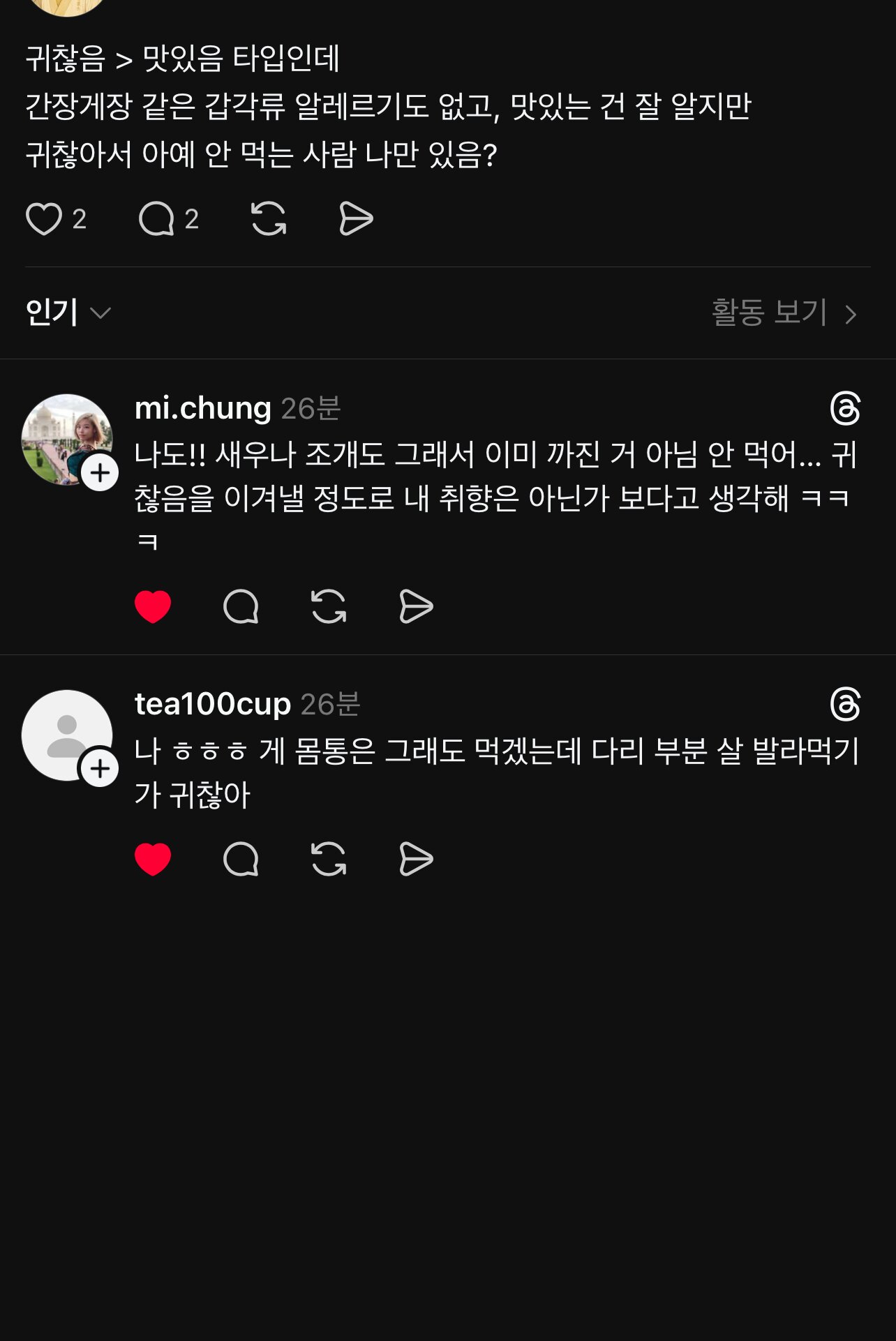This screenshot has height=1341, width=896.
Task: Unlike tea100cup's reply
Action: pos(153,859)
